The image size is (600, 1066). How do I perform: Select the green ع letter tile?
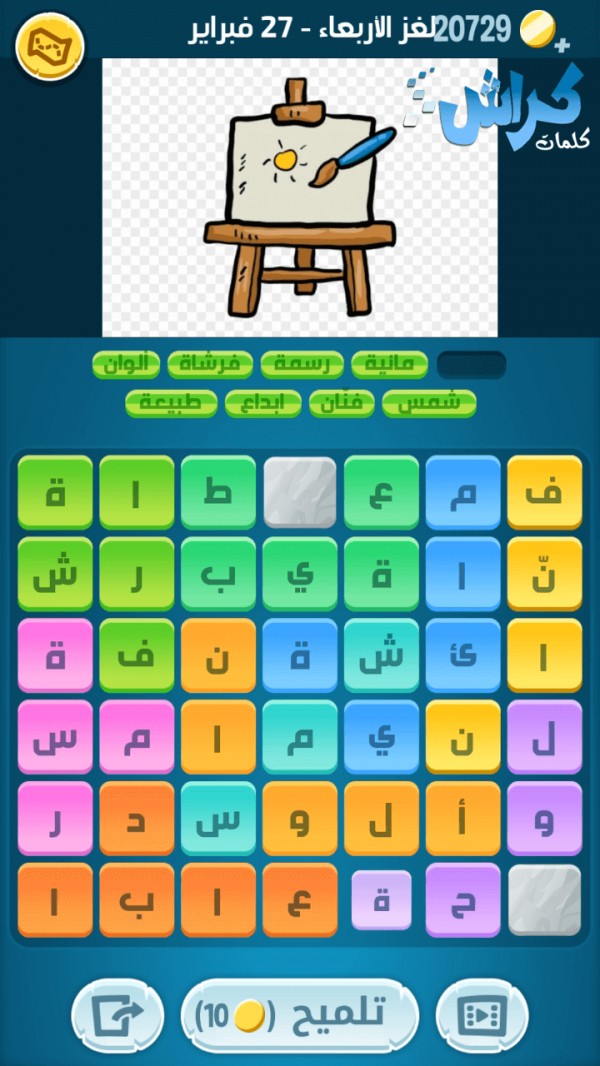(381, 492)
